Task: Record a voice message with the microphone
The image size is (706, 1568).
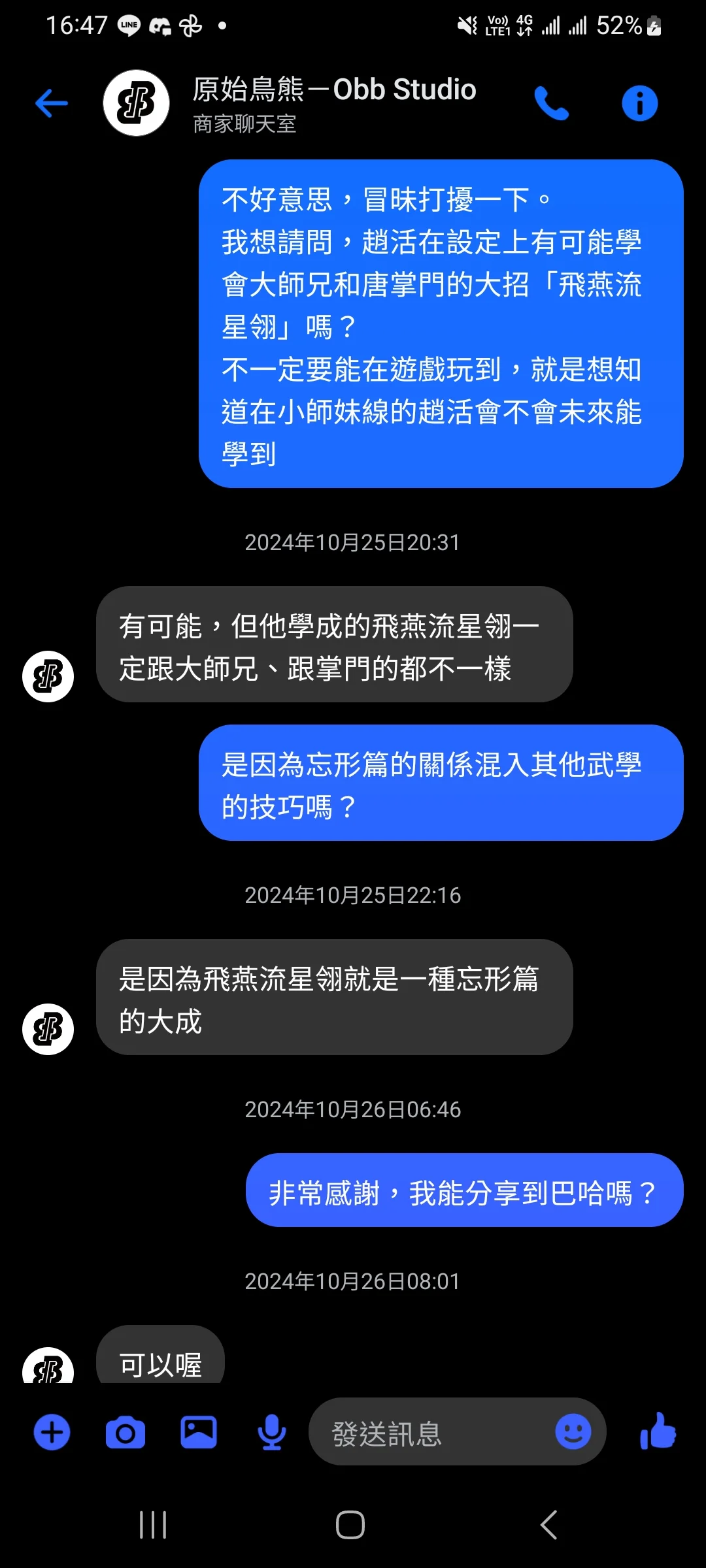Action: tap(272, 1433)
